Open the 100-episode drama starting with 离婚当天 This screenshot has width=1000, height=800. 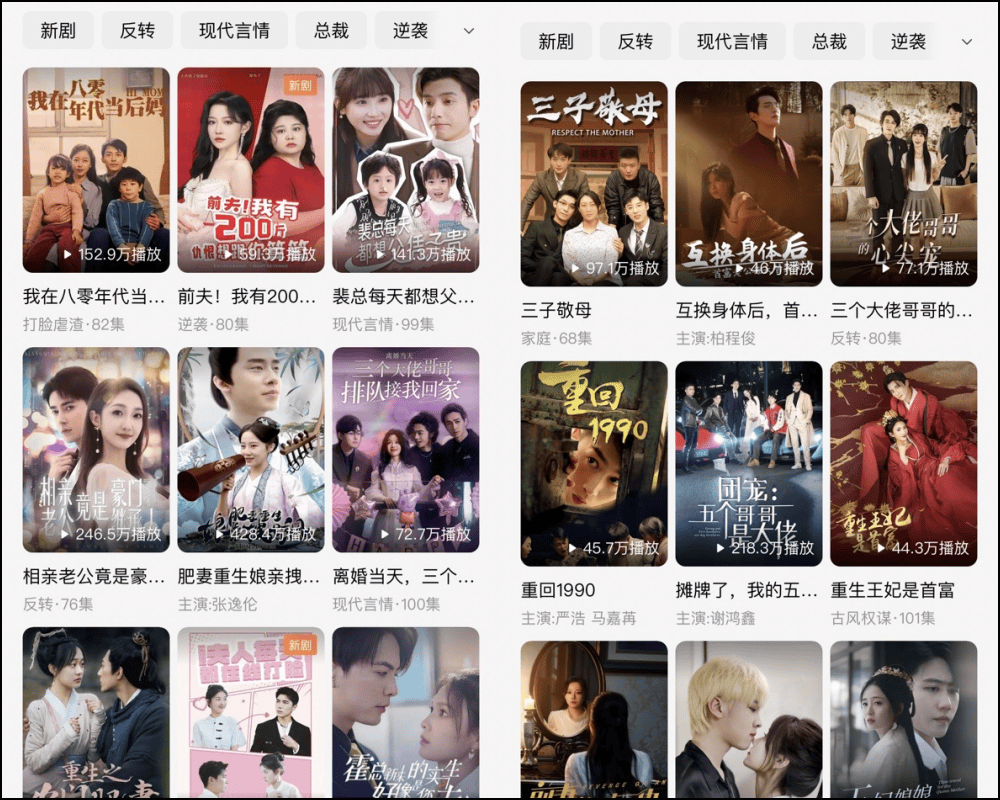click(405, 450)
